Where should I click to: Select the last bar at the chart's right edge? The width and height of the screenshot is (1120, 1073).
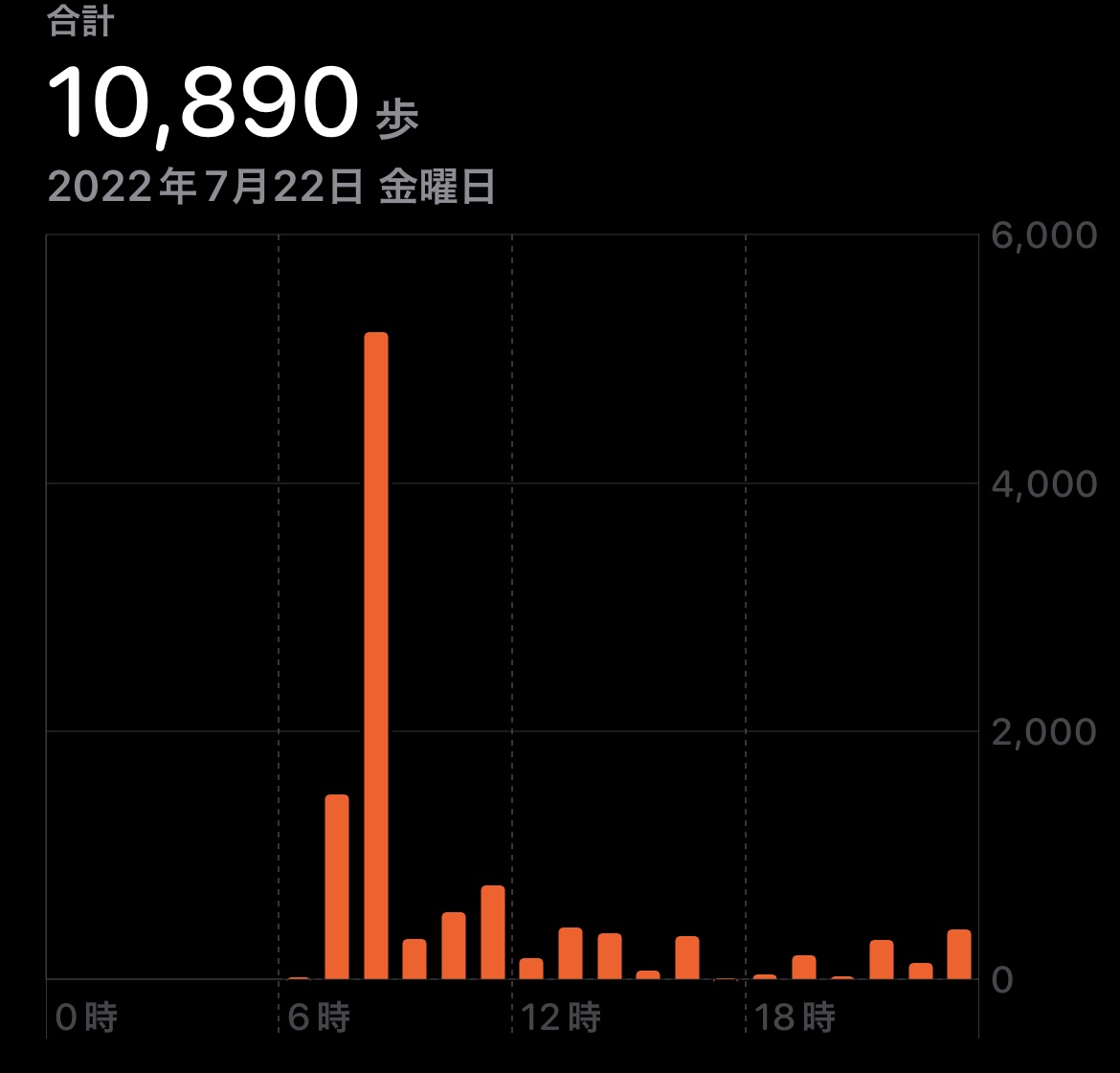pos(959,954)
